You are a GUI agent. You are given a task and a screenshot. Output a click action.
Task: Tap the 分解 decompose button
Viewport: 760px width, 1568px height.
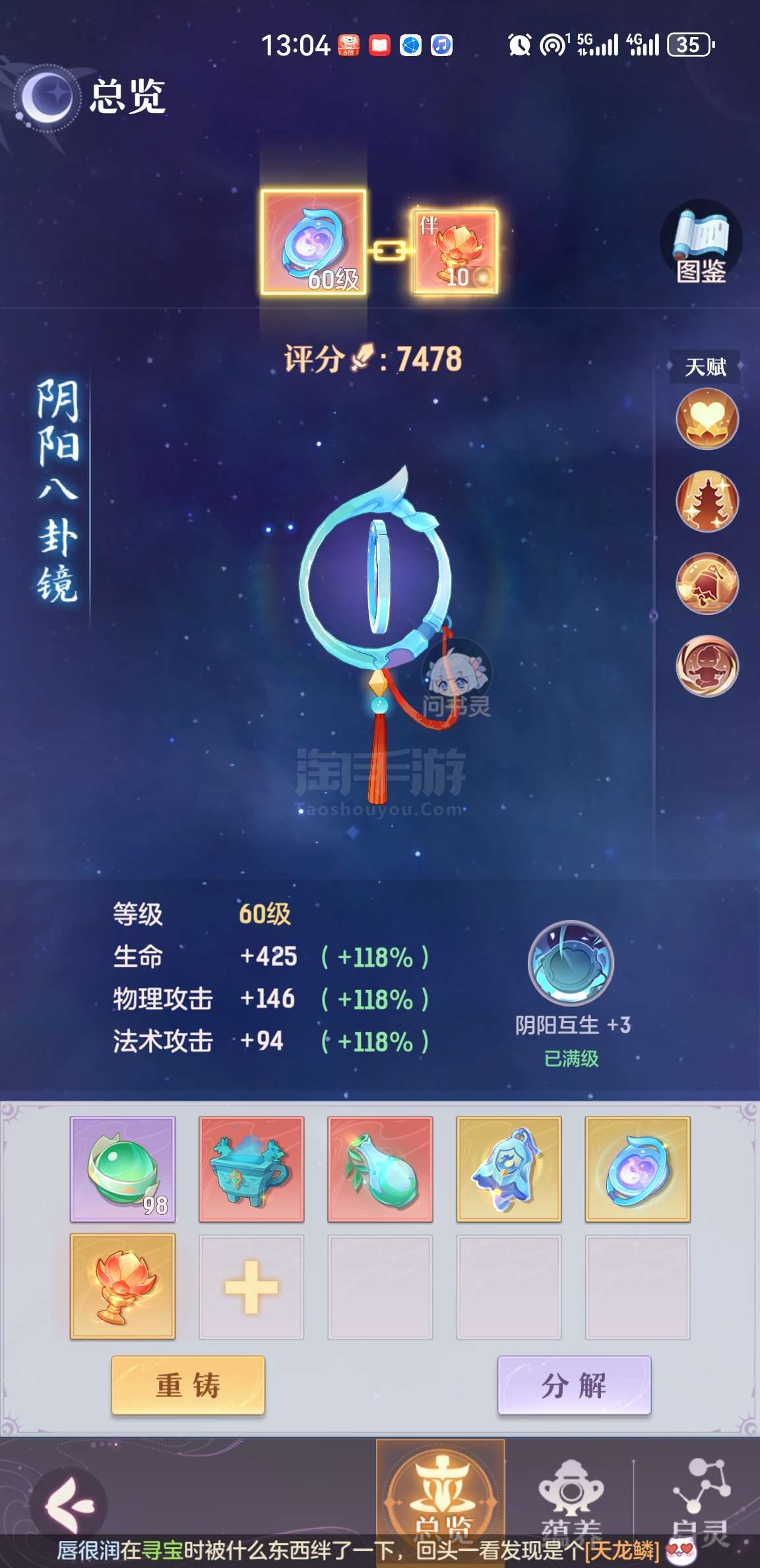point(574,1385)
